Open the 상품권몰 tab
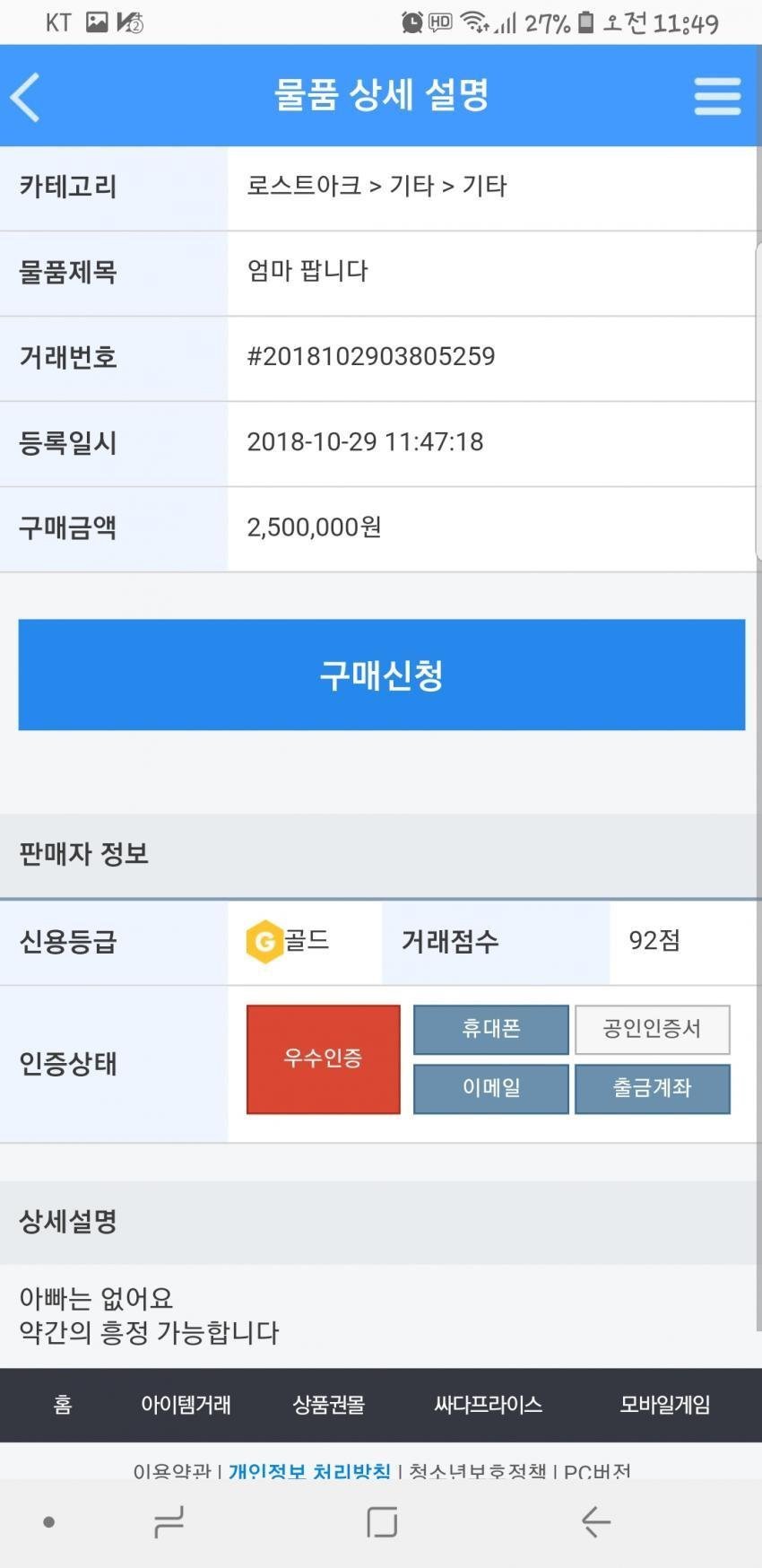Viewport: 762px width, 1568px height. click(x=328, y=1404)
